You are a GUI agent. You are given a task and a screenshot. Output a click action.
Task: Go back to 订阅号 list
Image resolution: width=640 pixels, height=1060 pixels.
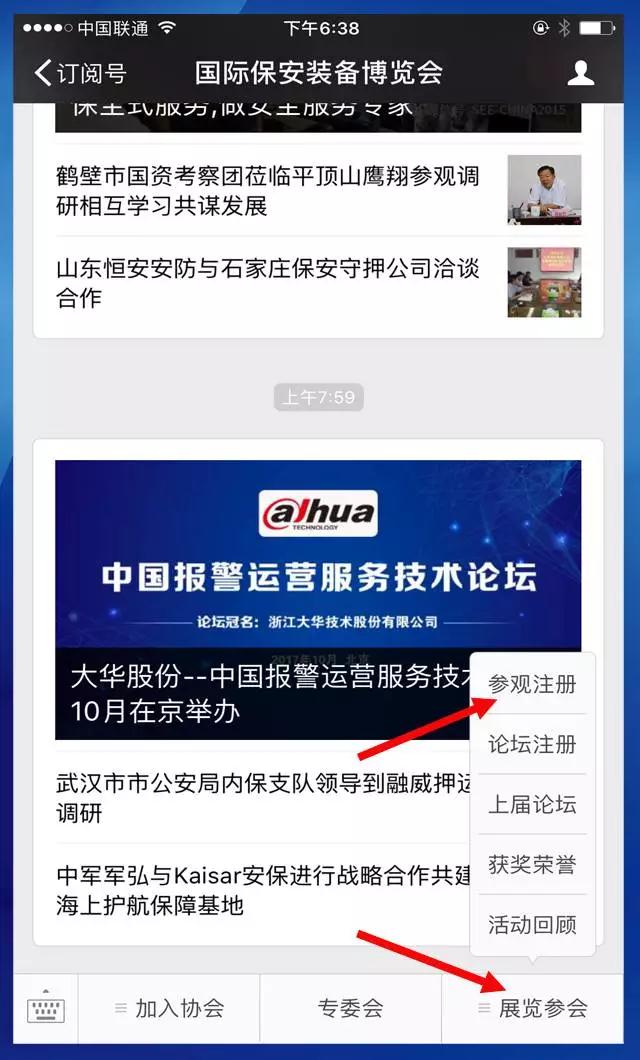point(80,73)
